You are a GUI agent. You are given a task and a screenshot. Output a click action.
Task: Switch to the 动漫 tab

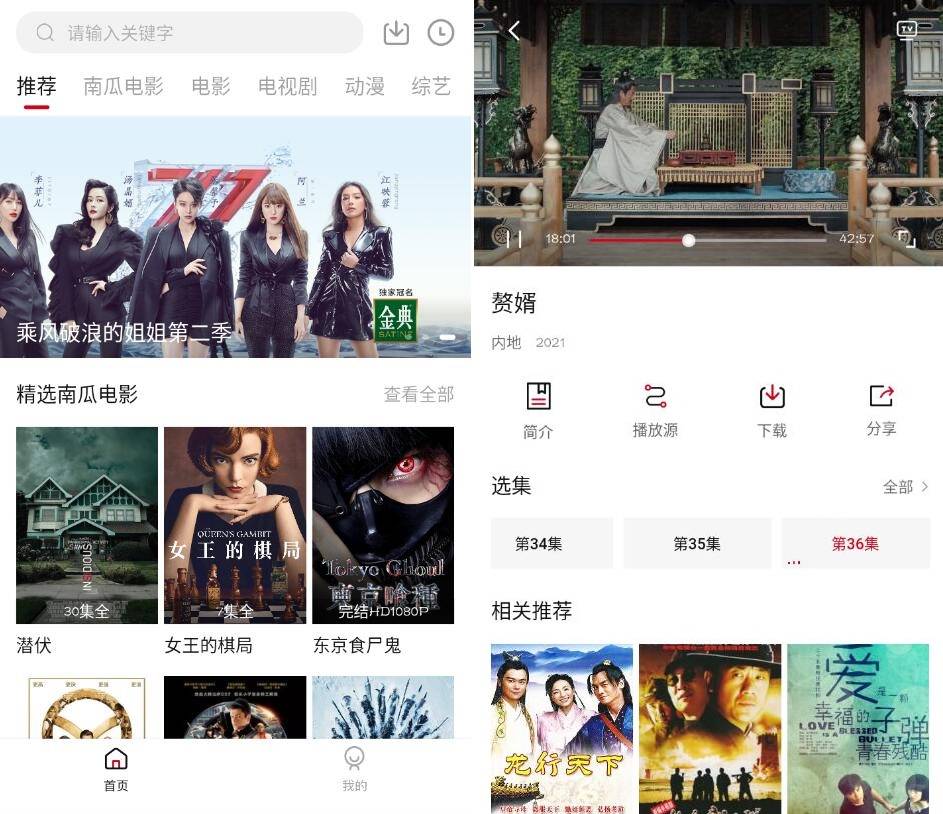(x=364, y=87)
